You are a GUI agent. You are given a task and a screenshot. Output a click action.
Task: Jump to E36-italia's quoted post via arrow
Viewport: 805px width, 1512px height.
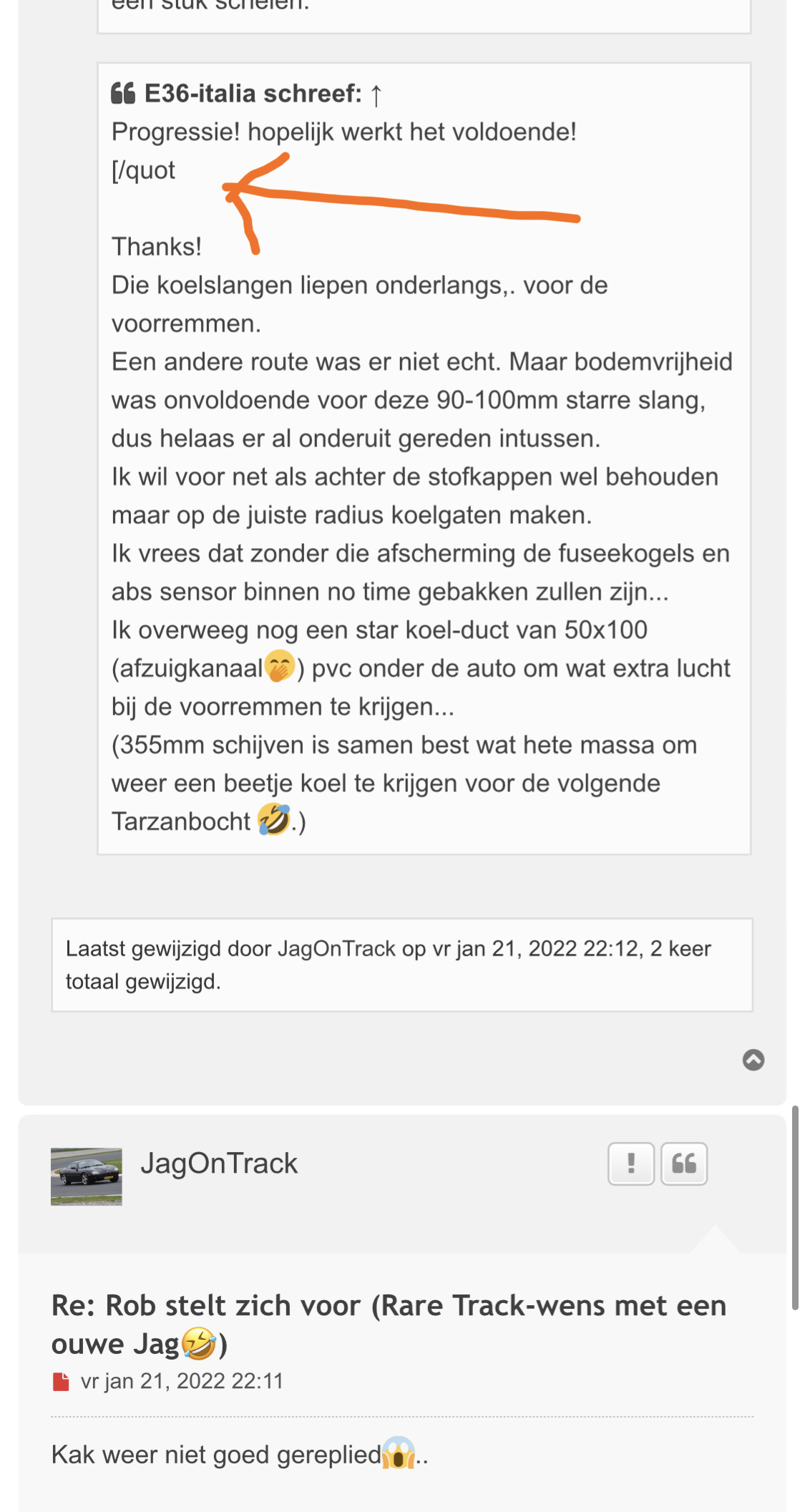click(376, 94)
